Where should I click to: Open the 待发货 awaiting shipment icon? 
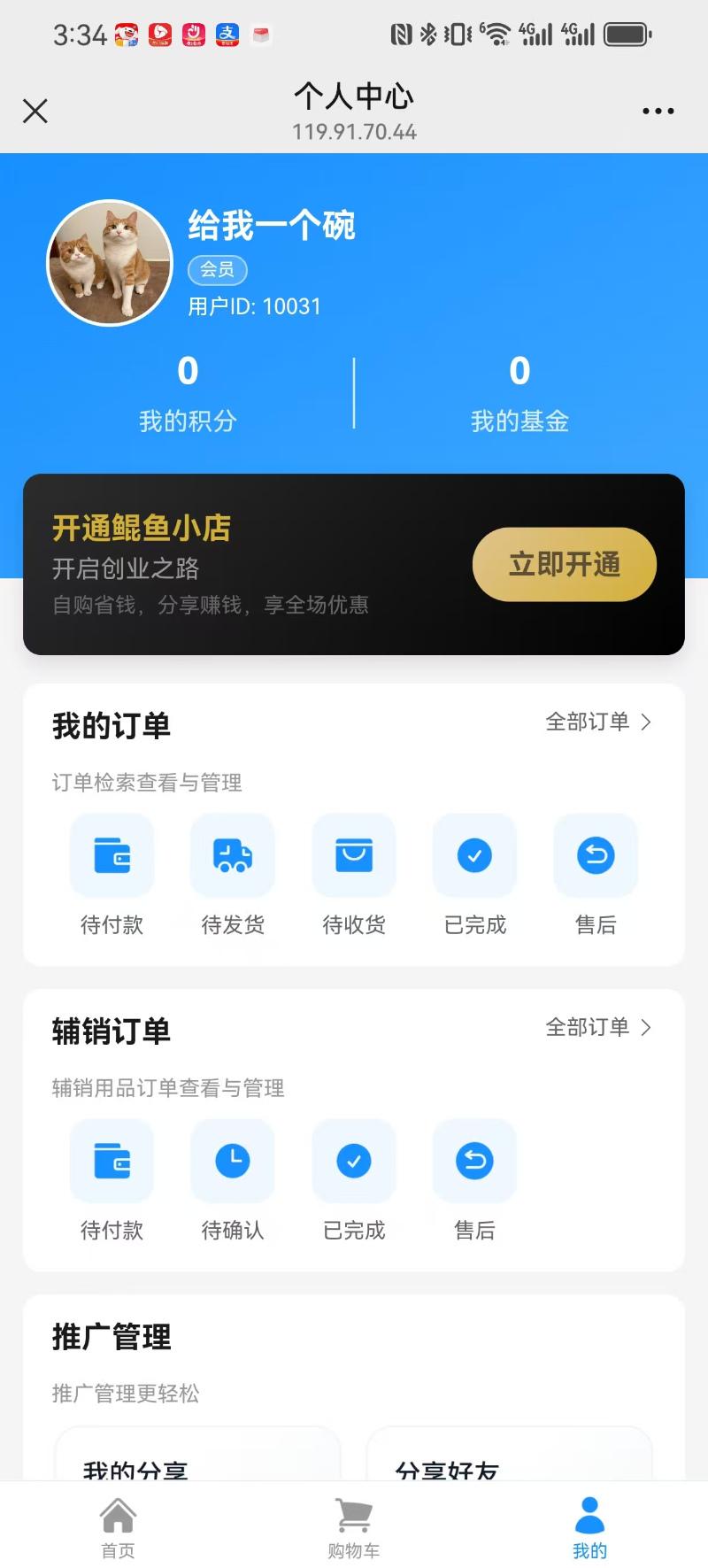click(233, 855)
